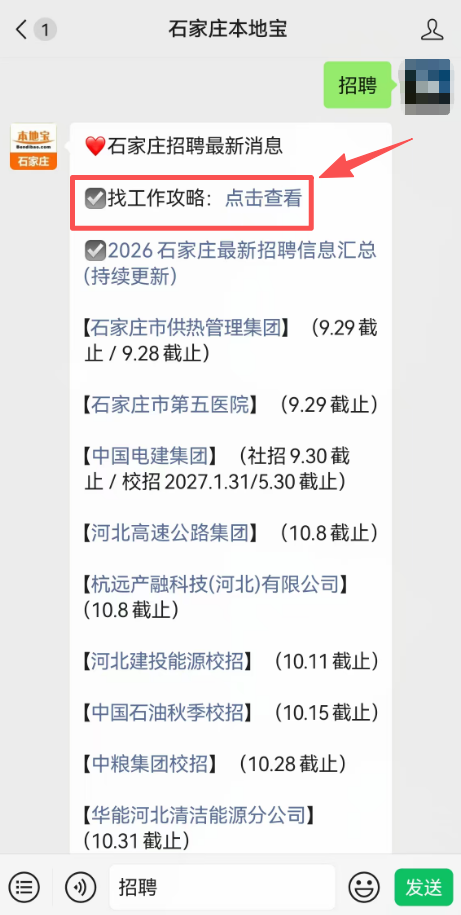Send the message with 发送
461x915 pixels.
pos(424,888)
